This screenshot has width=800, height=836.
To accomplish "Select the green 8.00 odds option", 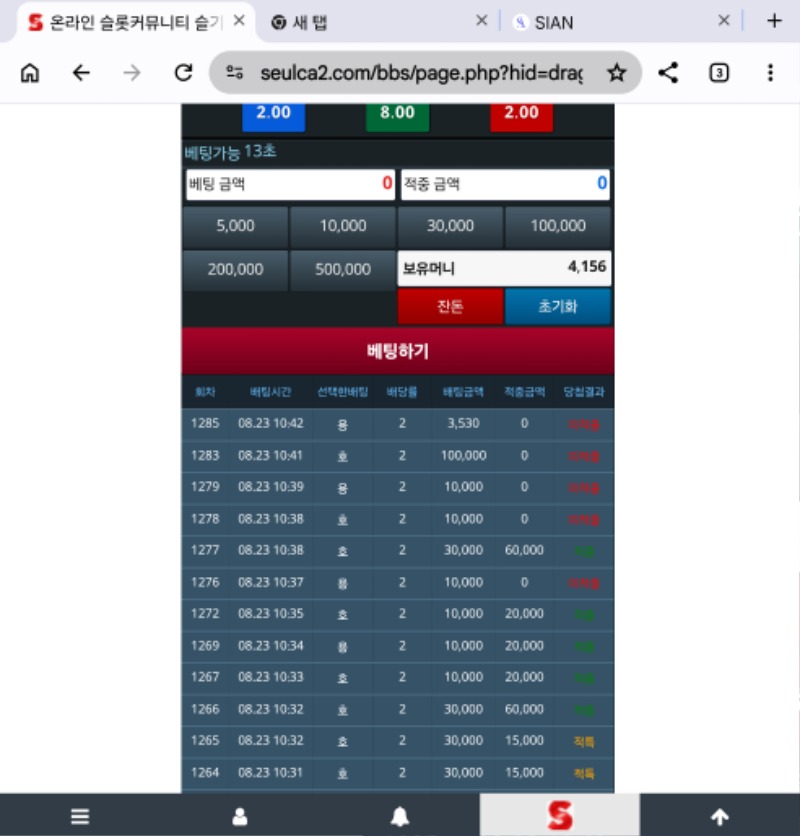I will pyautogui.click(x=397, y=116).
